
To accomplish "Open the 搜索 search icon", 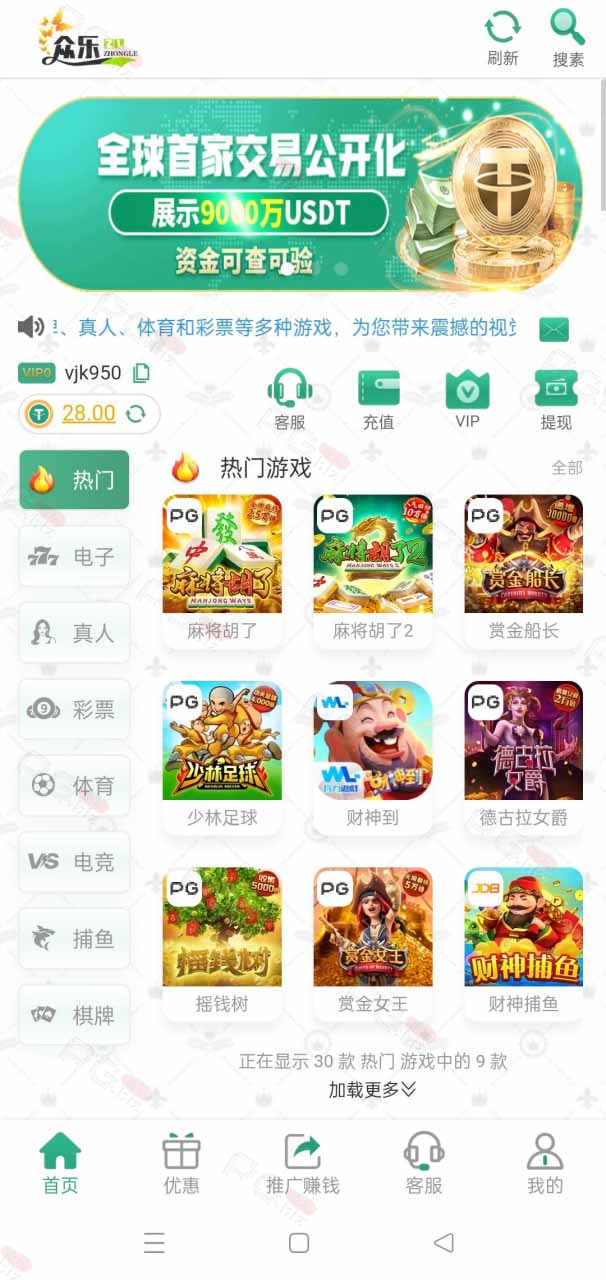I will (568, 26).
